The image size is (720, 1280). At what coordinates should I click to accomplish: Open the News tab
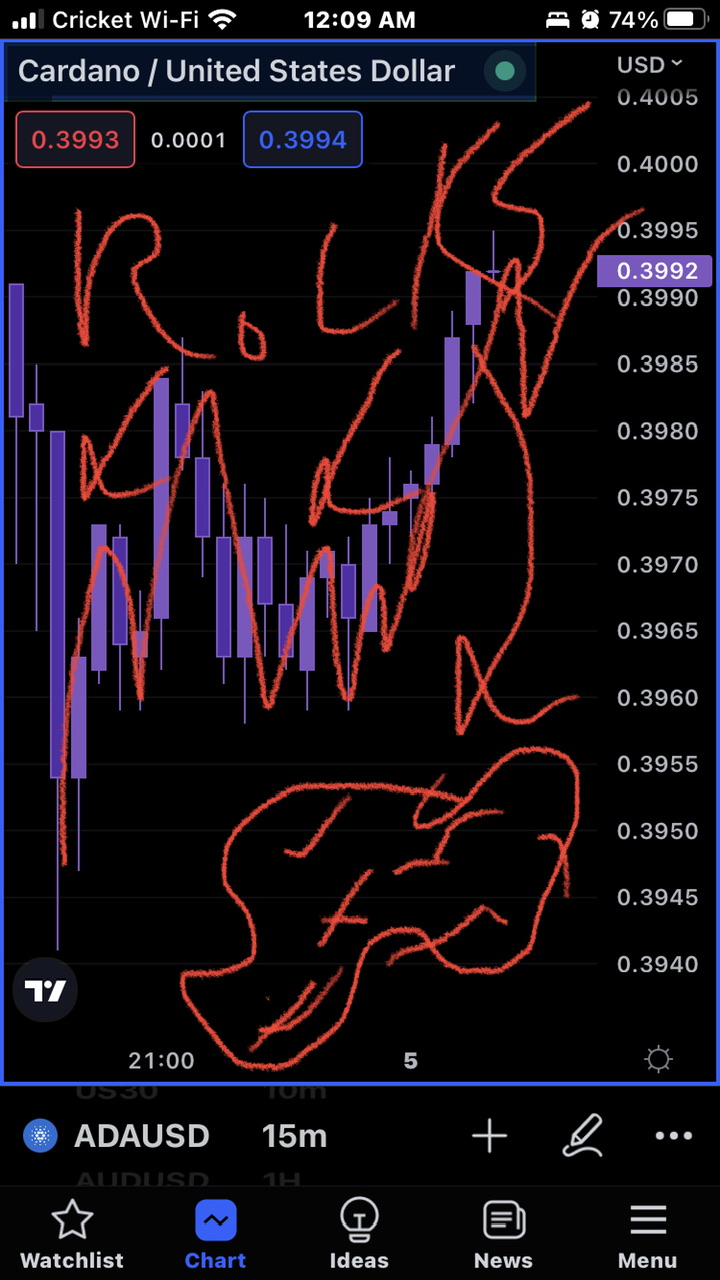tap(503, 1235)
